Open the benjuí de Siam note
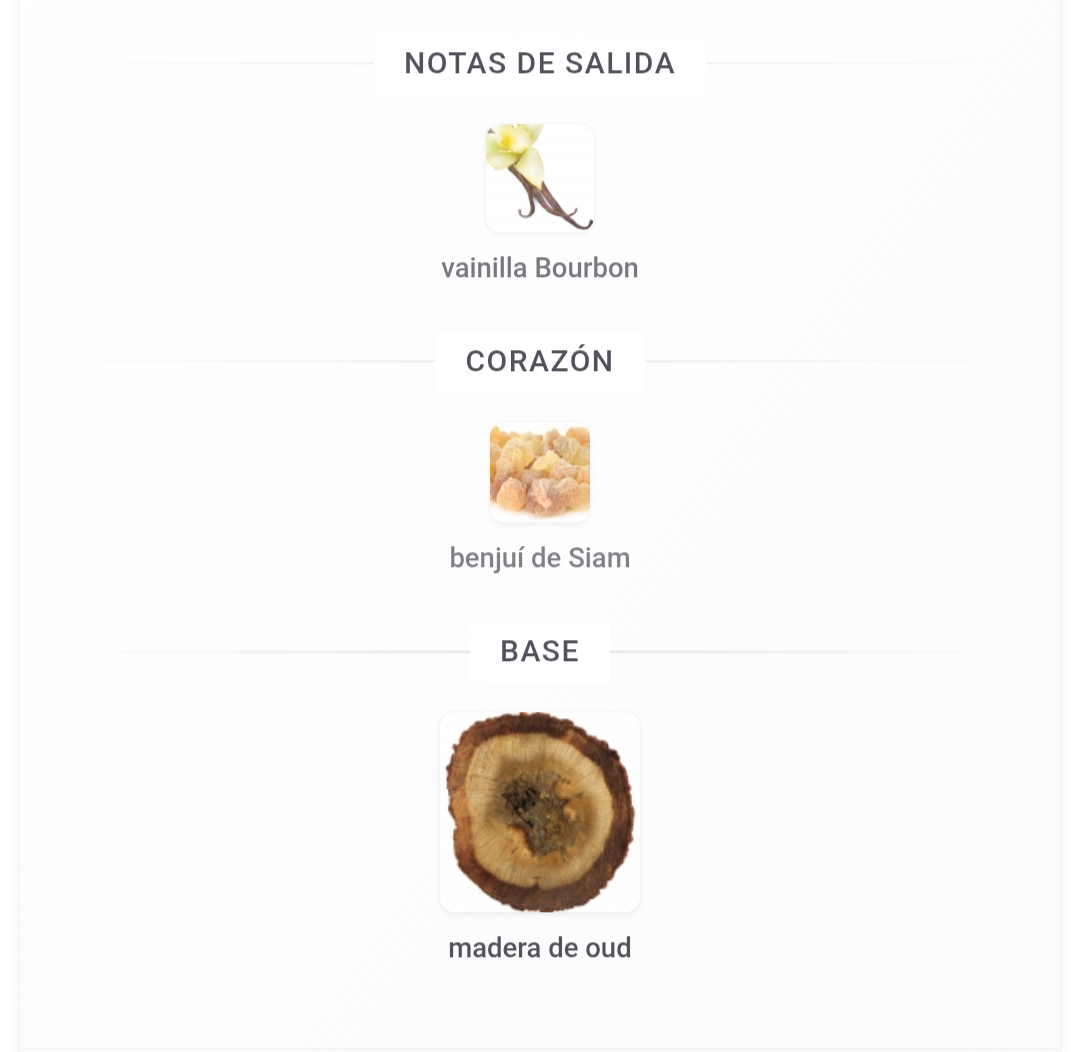1080x1052 pixels. point(540,473)
